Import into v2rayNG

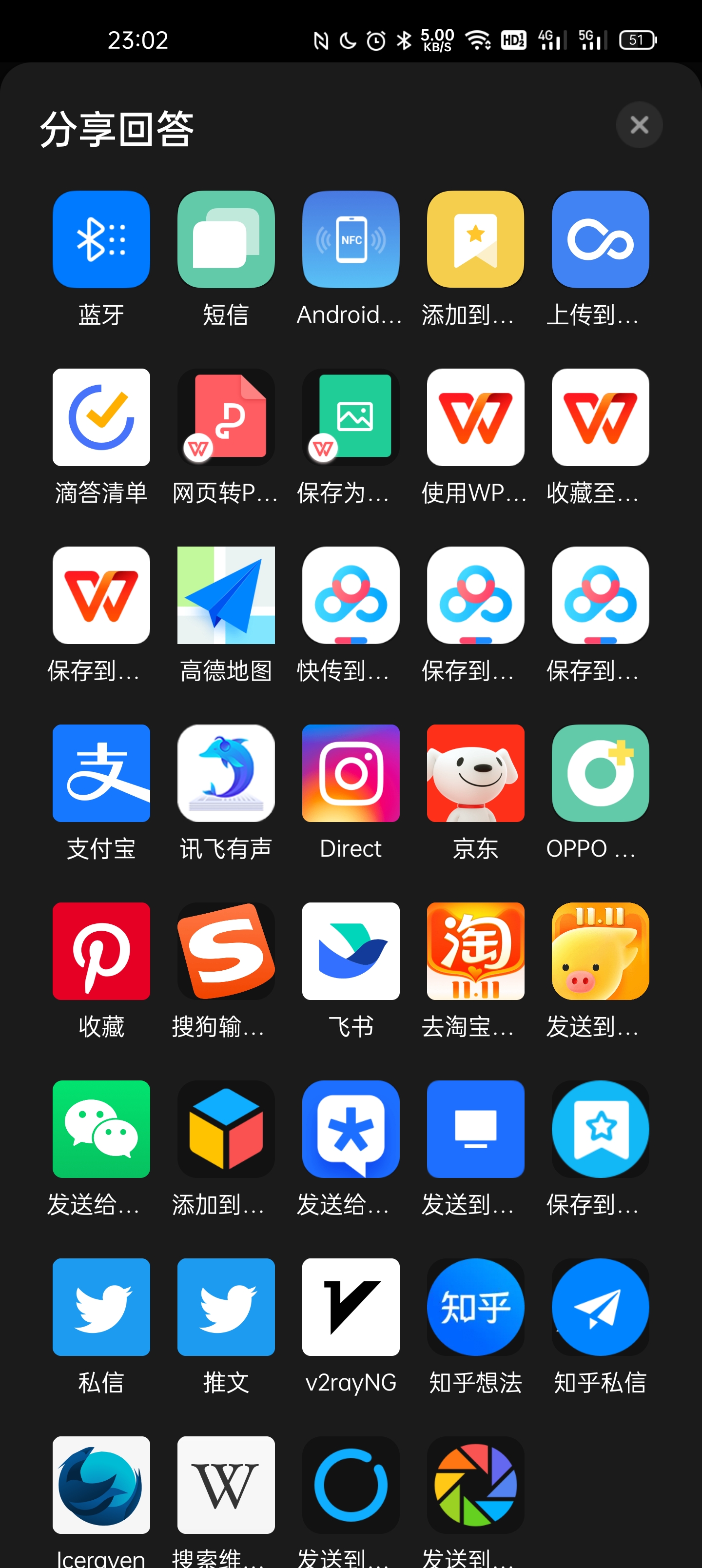pyautogui.click(x=351, y=1307)
